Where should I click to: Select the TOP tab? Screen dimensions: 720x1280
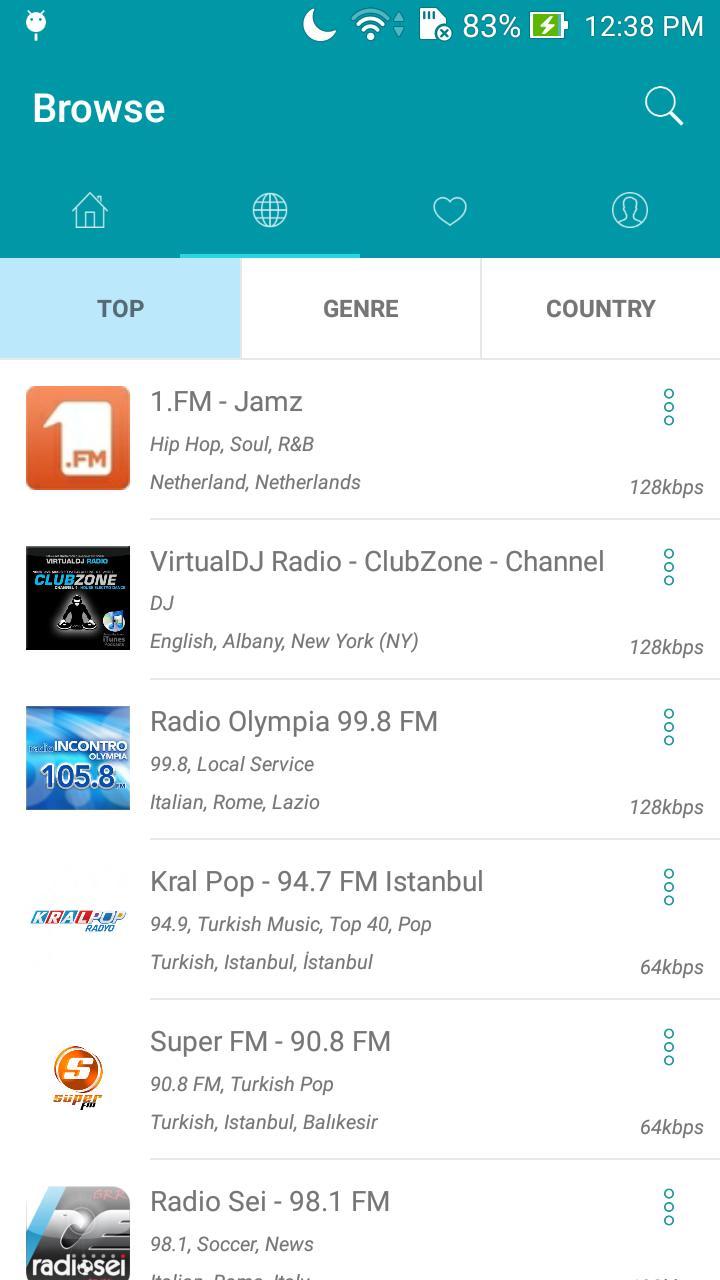[x=120, y=308]
